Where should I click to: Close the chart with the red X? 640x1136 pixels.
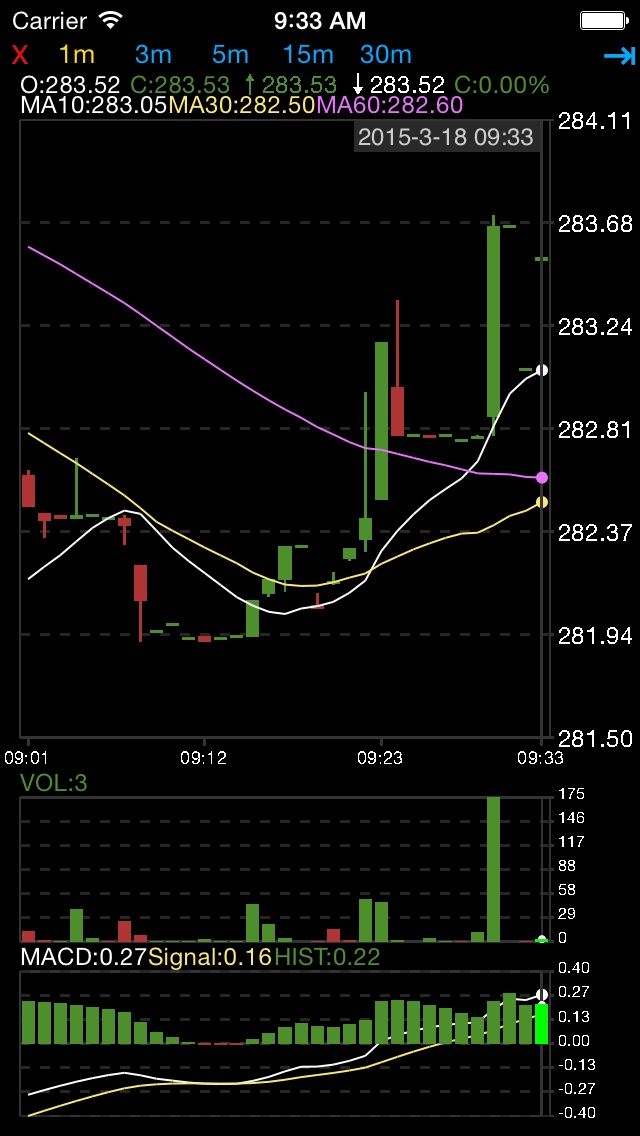coord(20,56)
